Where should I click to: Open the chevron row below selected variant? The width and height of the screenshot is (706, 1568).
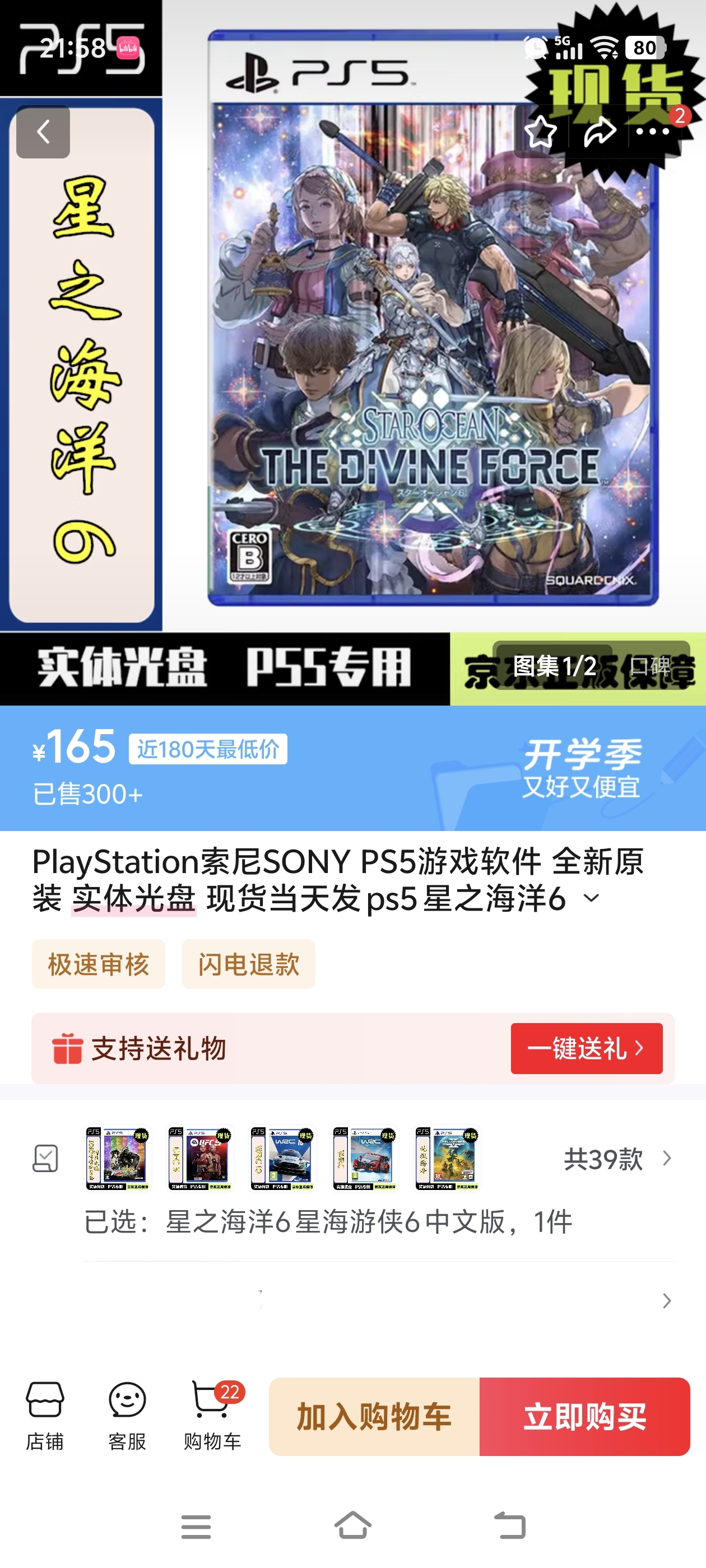(666, 1301)
